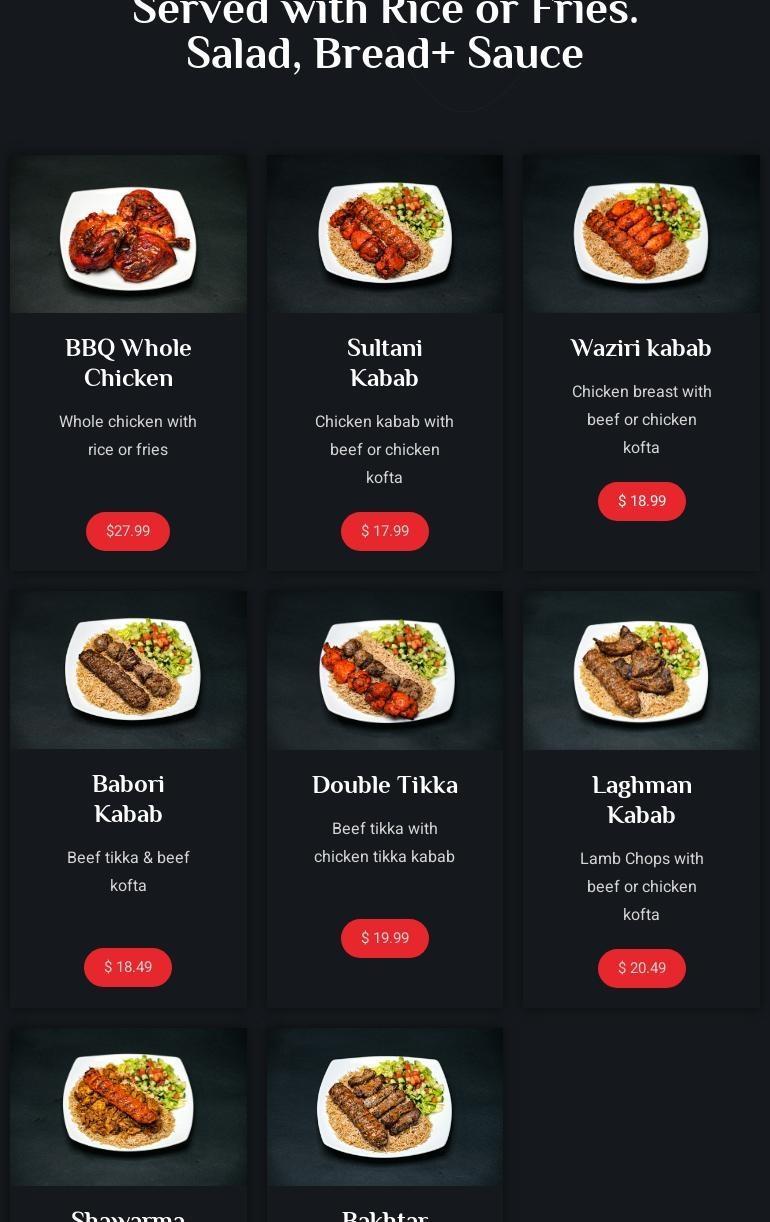Open the BBQ Whole Chicken photo
This screenshot has width=770, height=1222.
click(128, 234)
